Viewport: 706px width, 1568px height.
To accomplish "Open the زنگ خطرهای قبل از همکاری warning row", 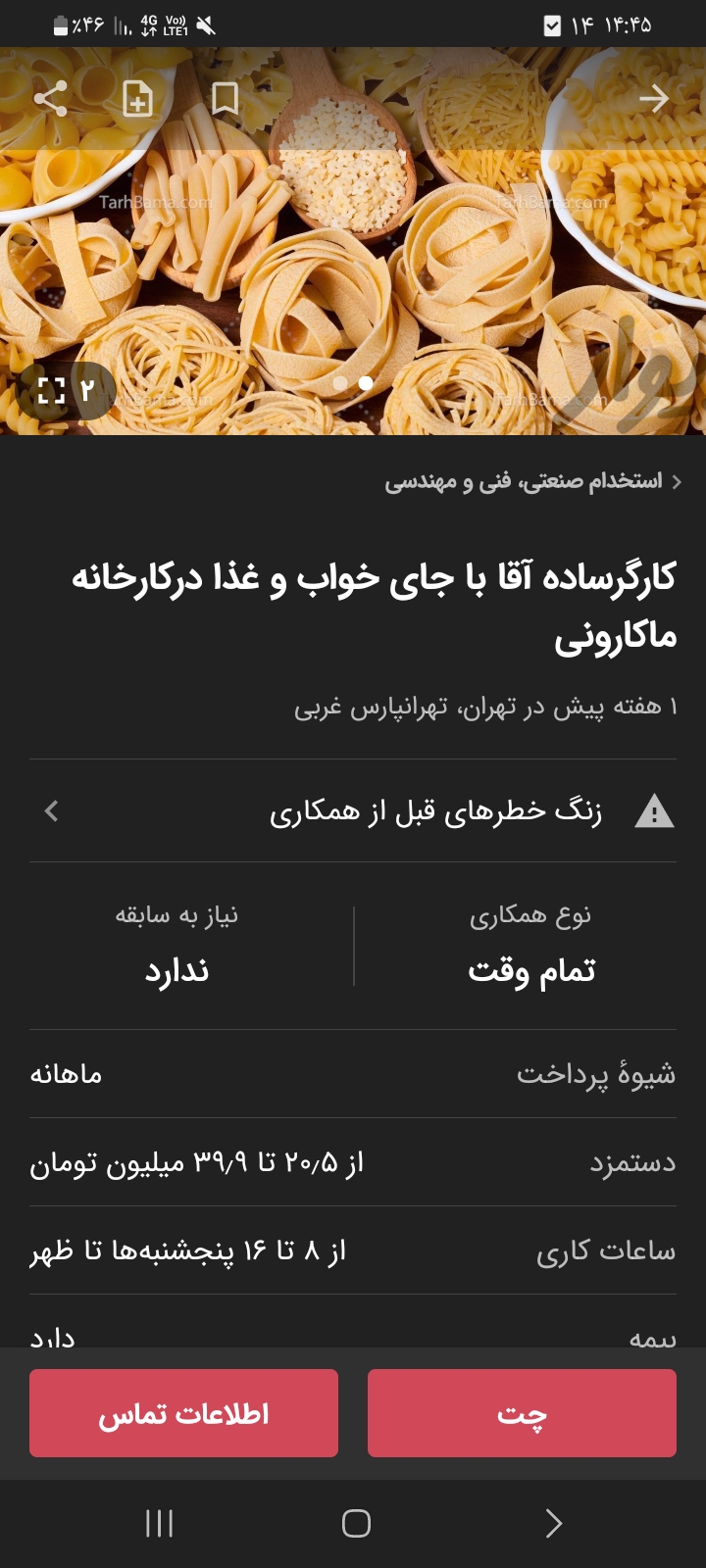I will [x=353, y=811].
